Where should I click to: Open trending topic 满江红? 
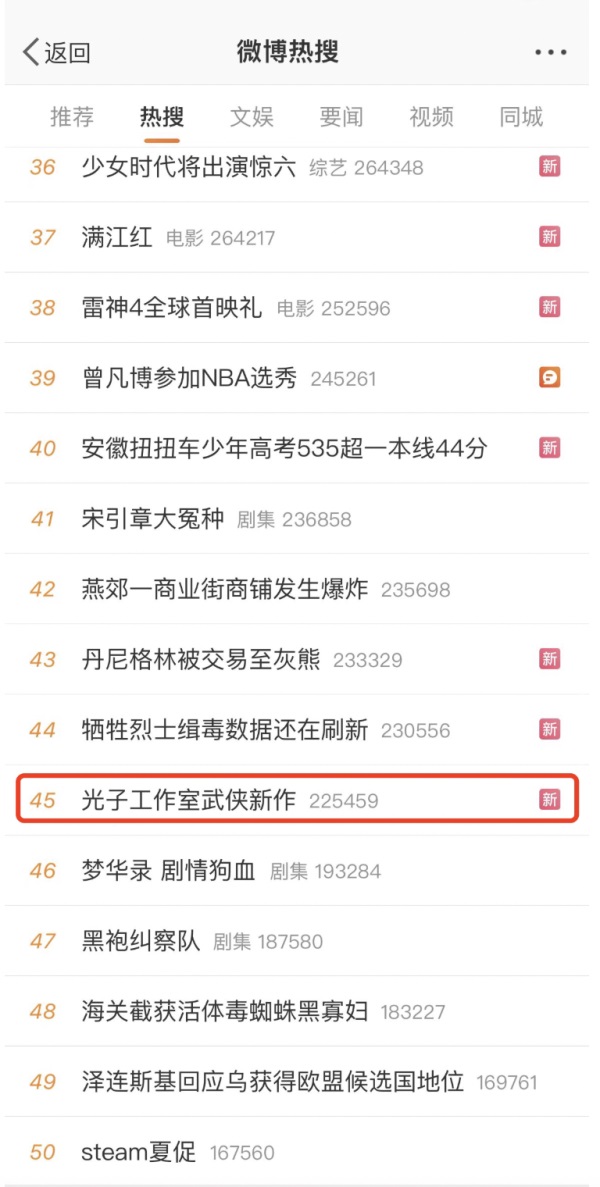[x=117, y=237]
